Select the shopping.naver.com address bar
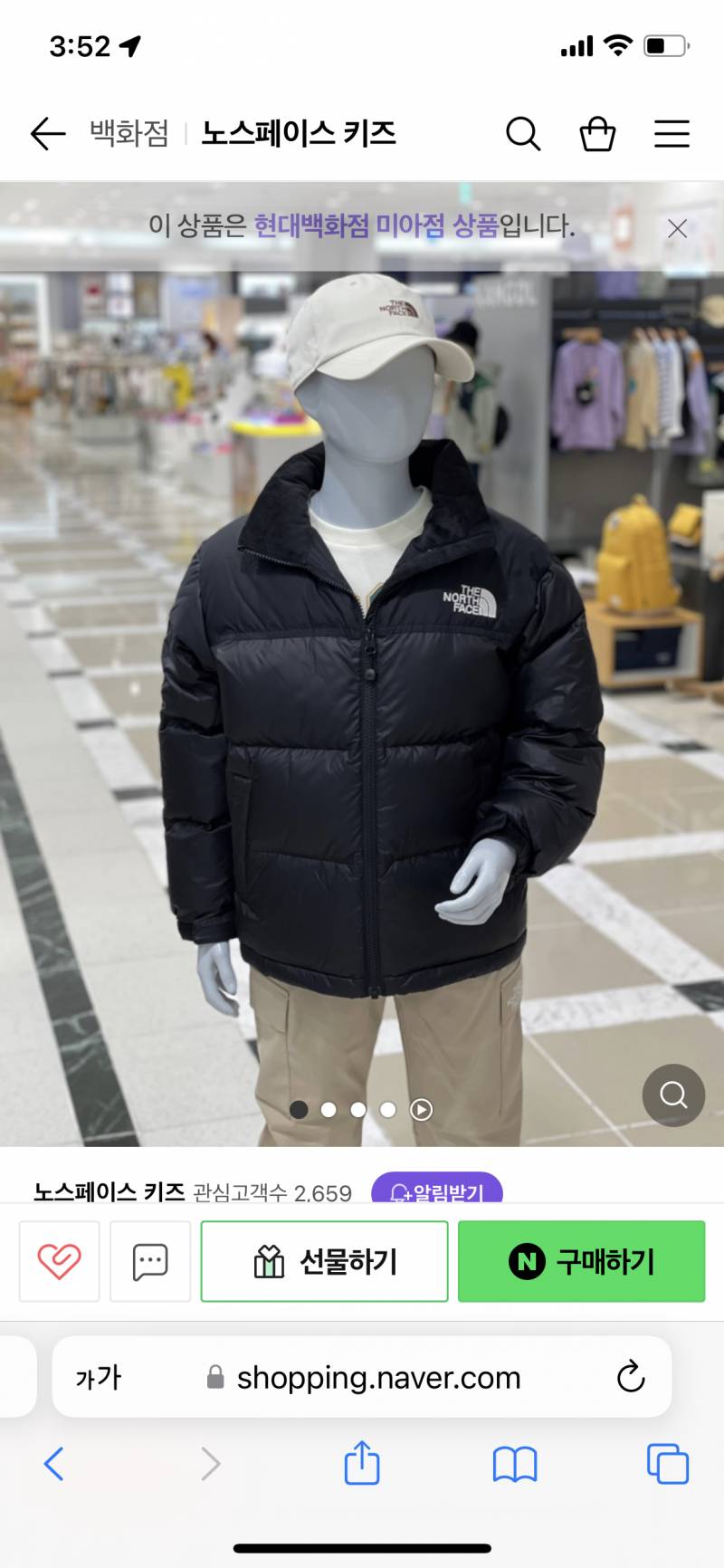 pos(378,1377)
